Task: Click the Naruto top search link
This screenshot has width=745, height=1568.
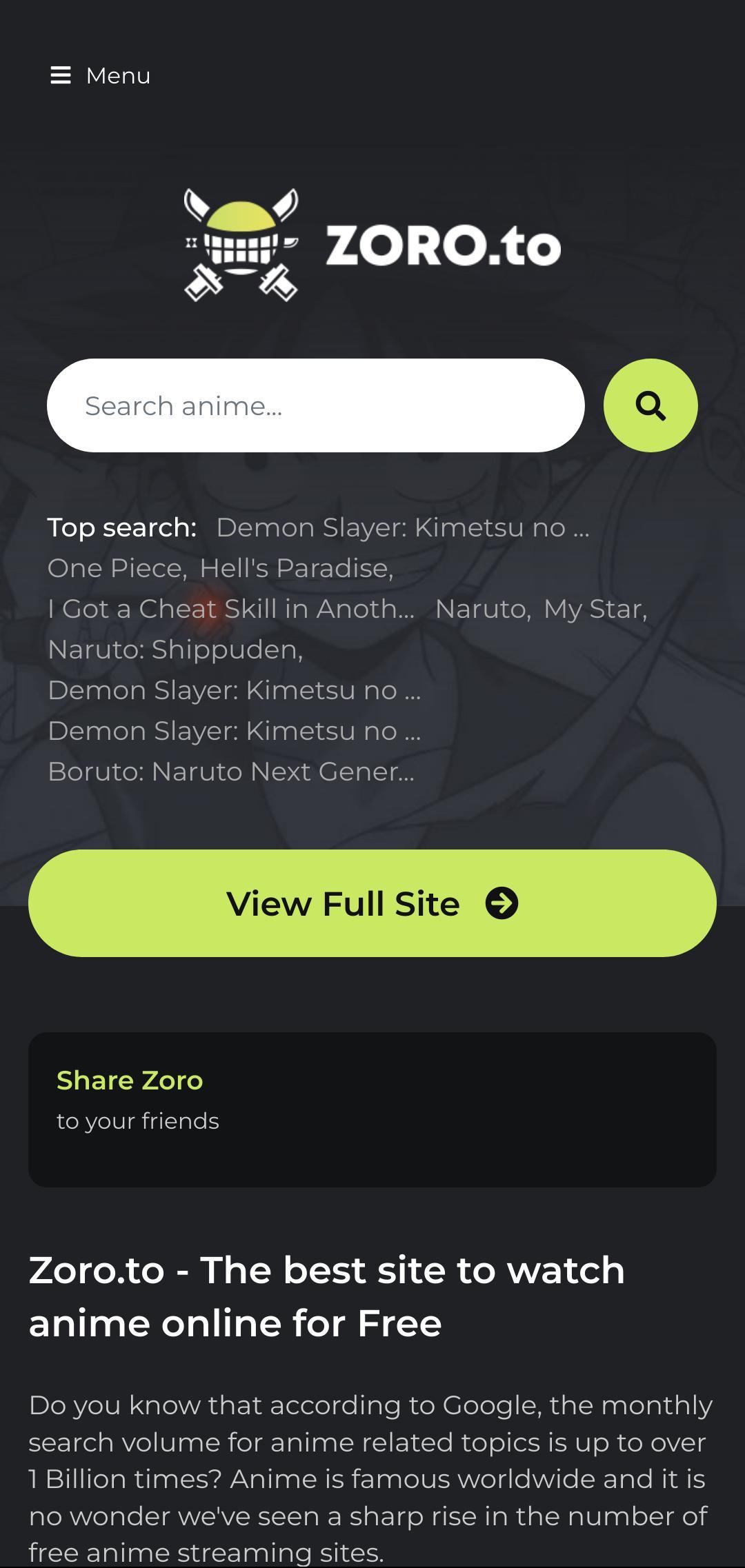Action: [483, 609]
